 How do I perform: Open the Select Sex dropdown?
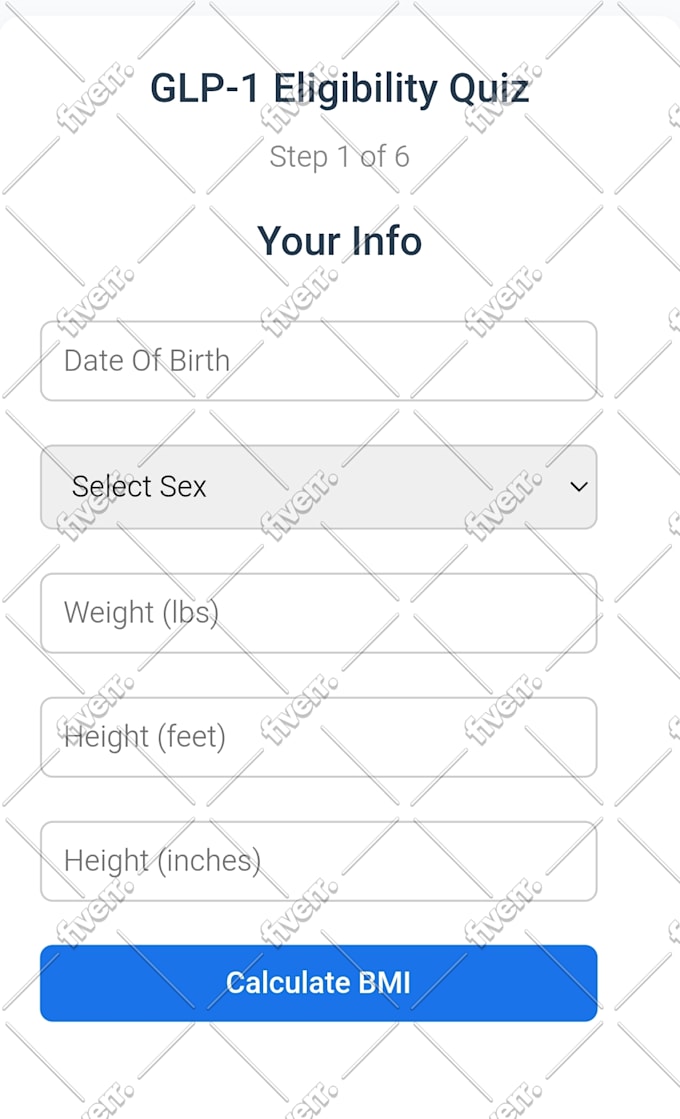click(318, 487)
